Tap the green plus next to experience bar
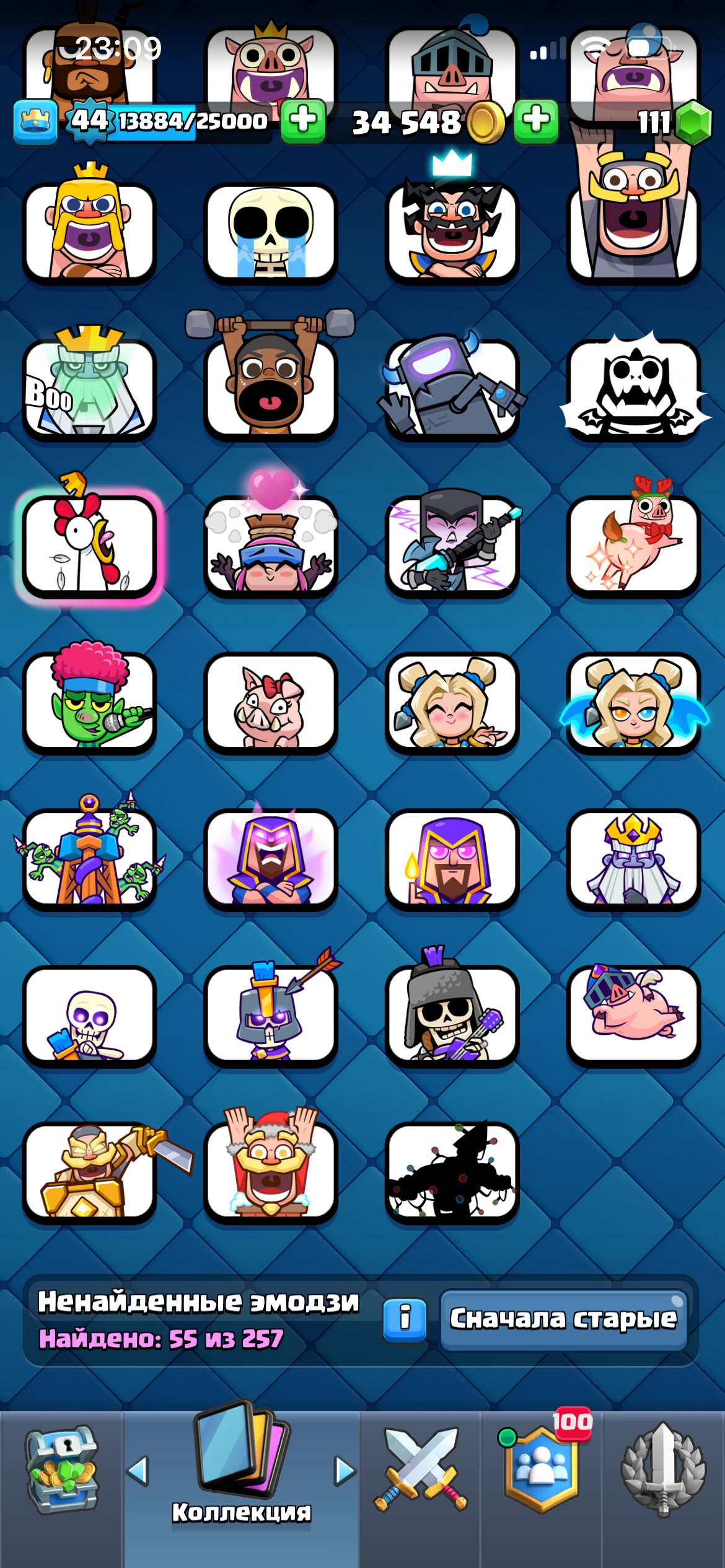The image size is (725, 1568). pyautogui.click(x=303, y=120)
